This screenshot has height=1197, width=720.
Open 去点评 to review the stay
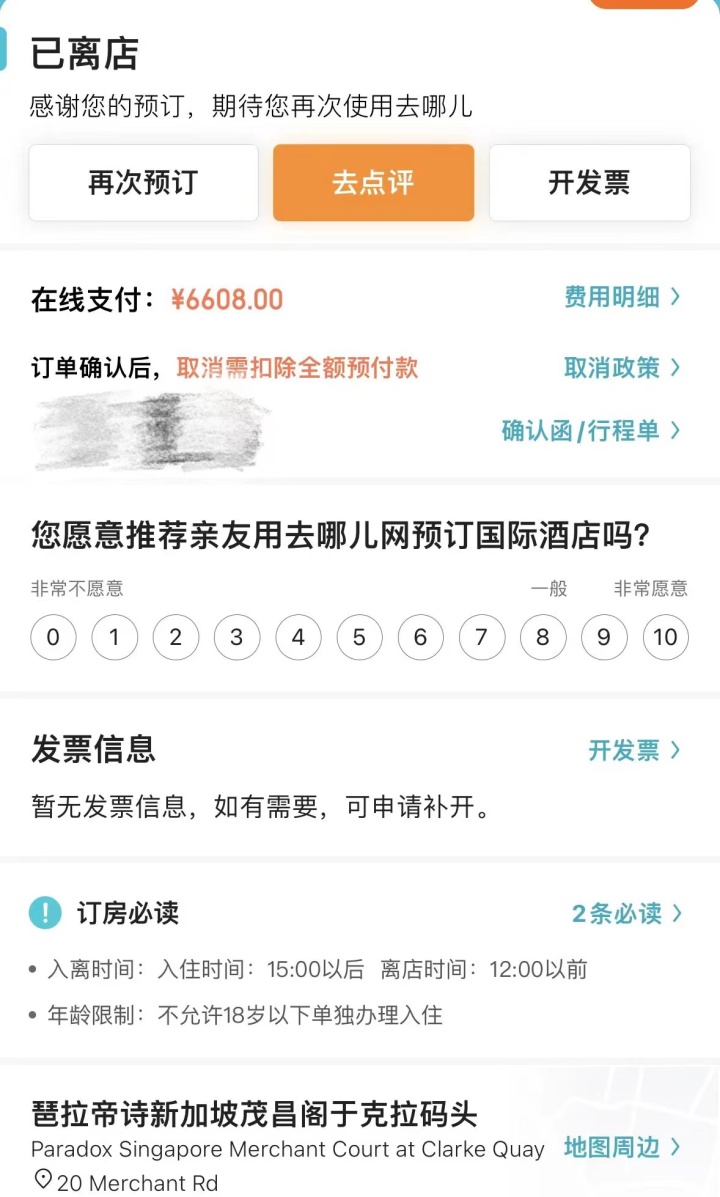point(373,183)
